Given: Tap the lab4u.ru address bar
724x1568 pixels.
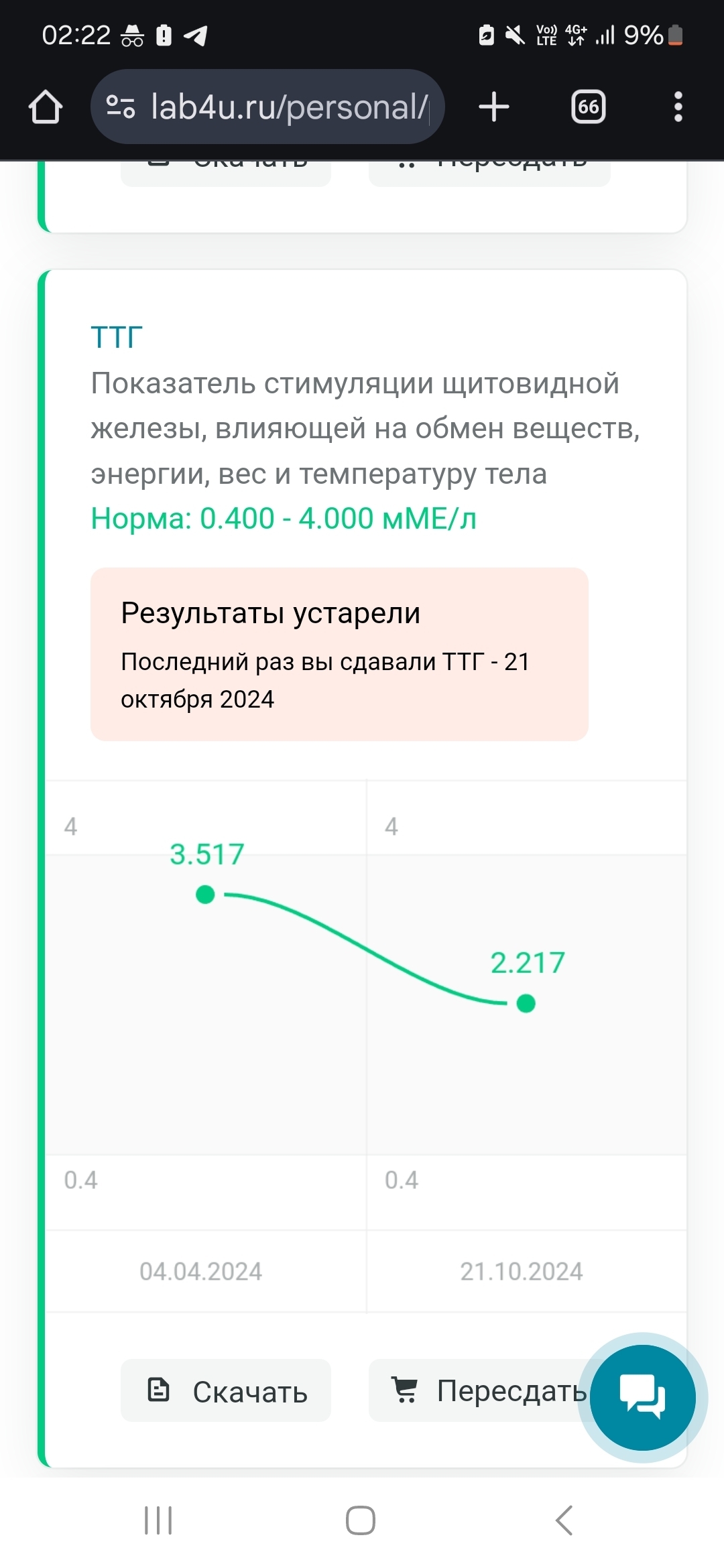Looking at the screenshot, I should coord(268,107).
